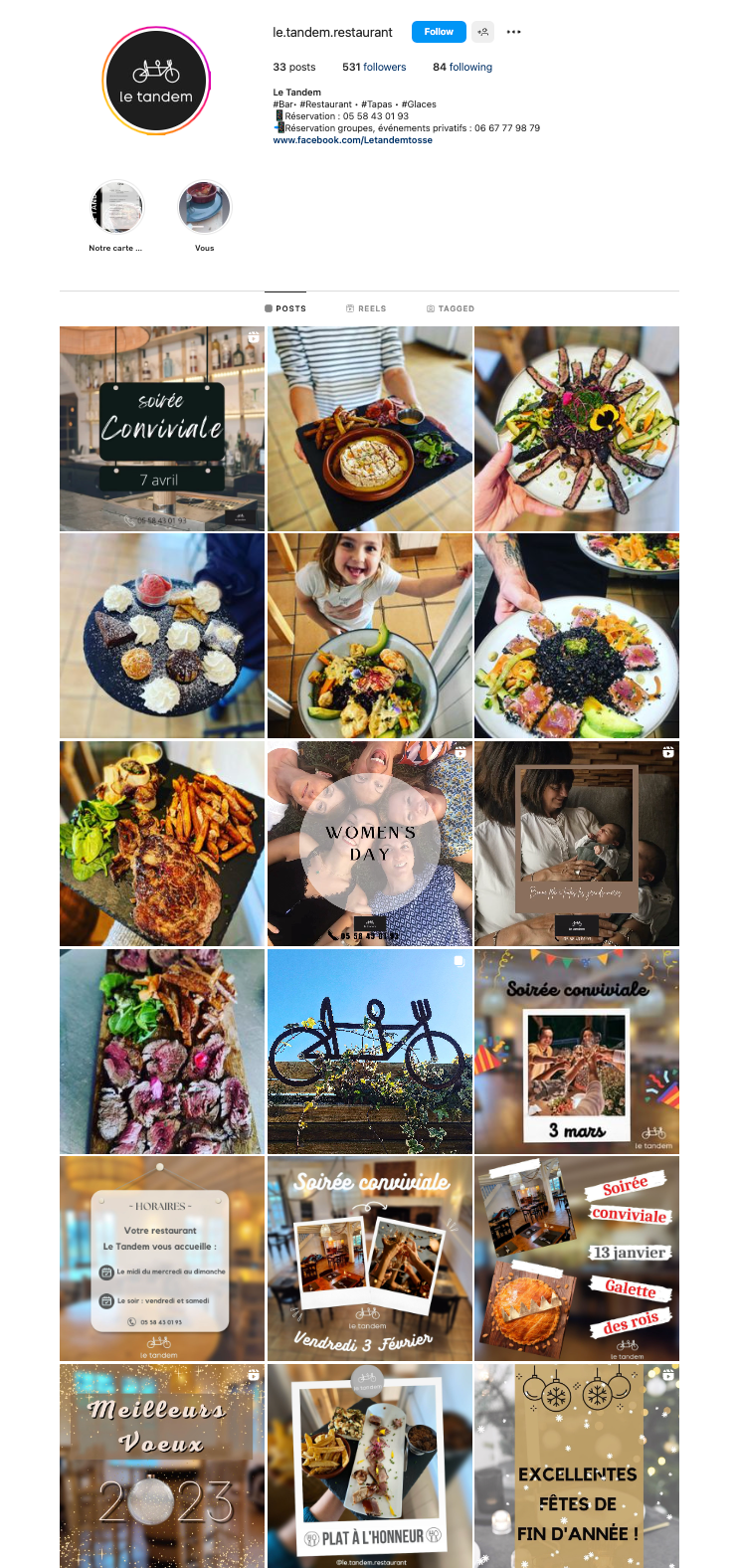
Task: Open the Women's Day post
Action: 370,843
